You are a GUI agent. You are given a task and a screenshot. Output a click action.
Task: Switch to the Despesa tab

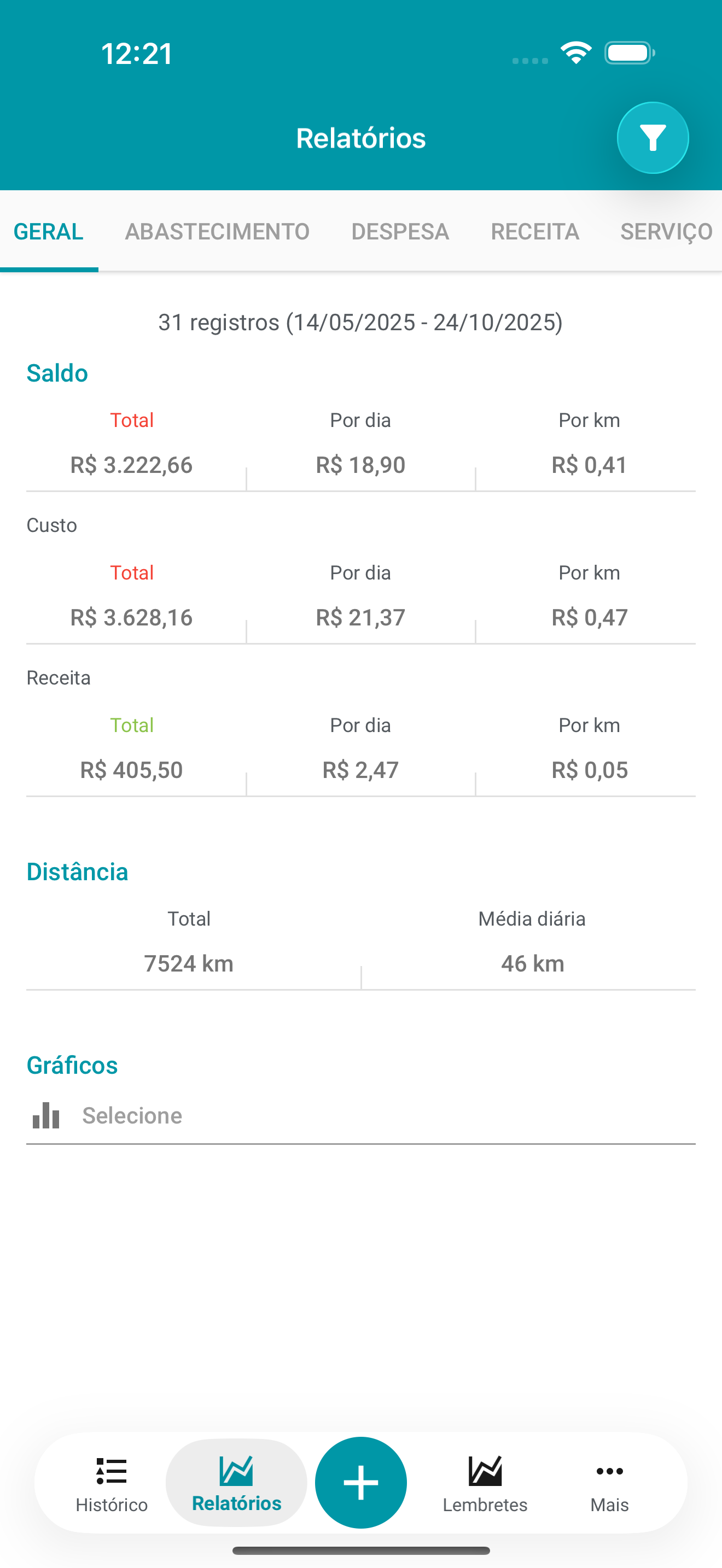click(400, 231)
